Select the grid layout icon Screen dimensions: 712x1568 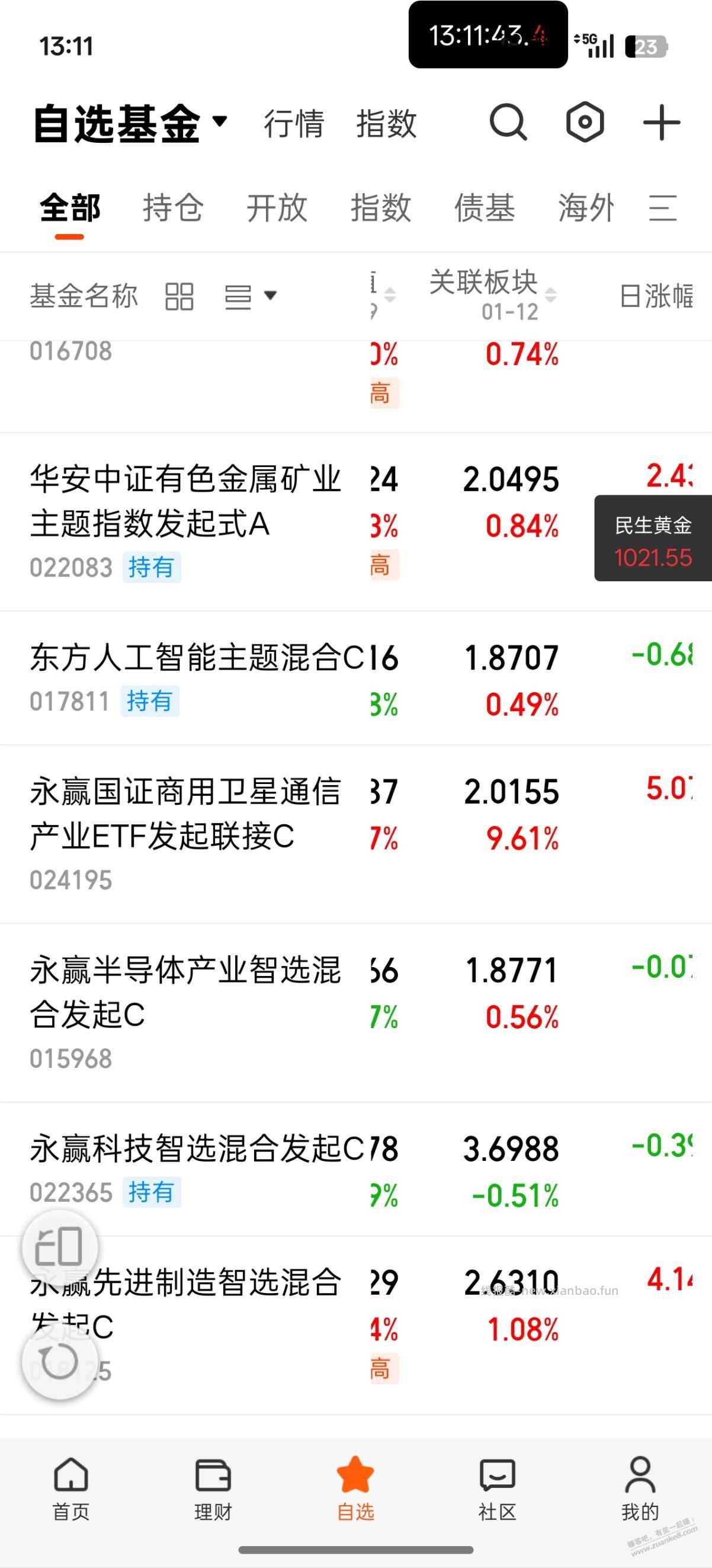coord(179,296)
